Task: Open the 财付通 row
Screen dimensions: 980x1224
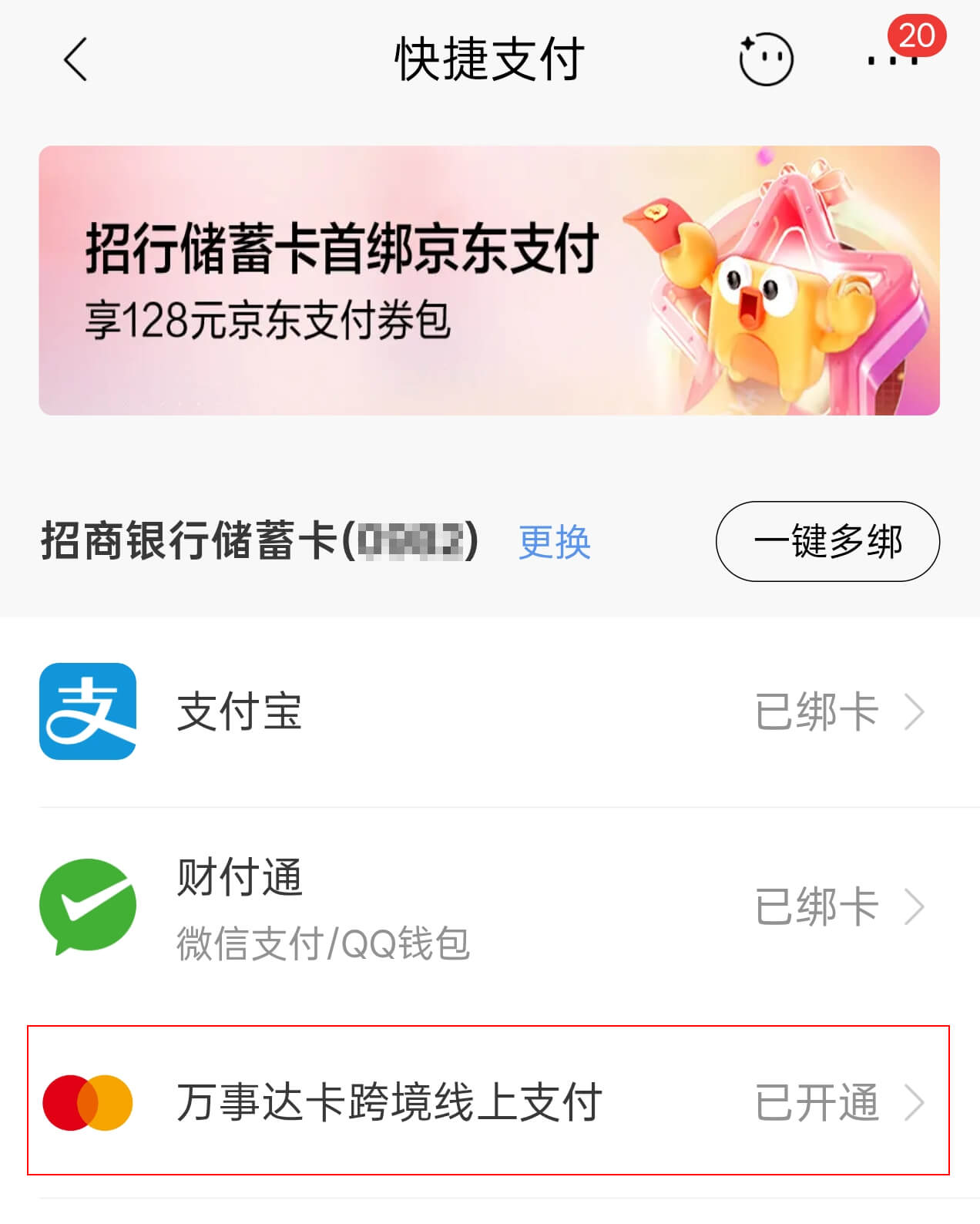Action: coord(489,907)
